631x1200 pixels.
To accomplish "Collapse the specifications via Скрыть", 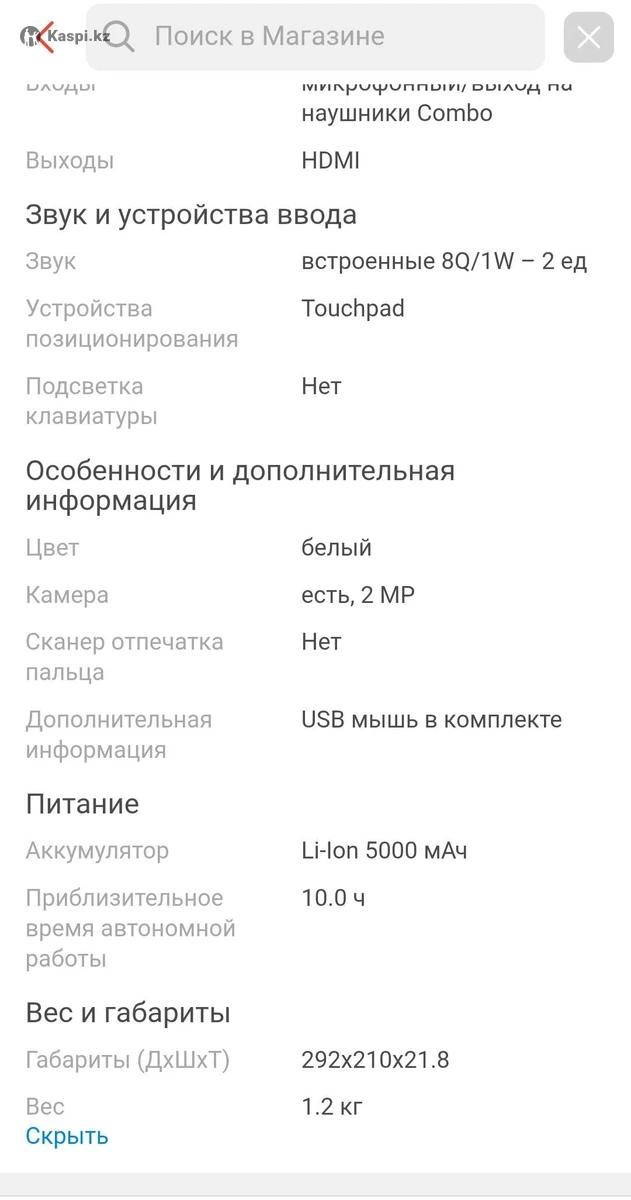I will 67,1136.
